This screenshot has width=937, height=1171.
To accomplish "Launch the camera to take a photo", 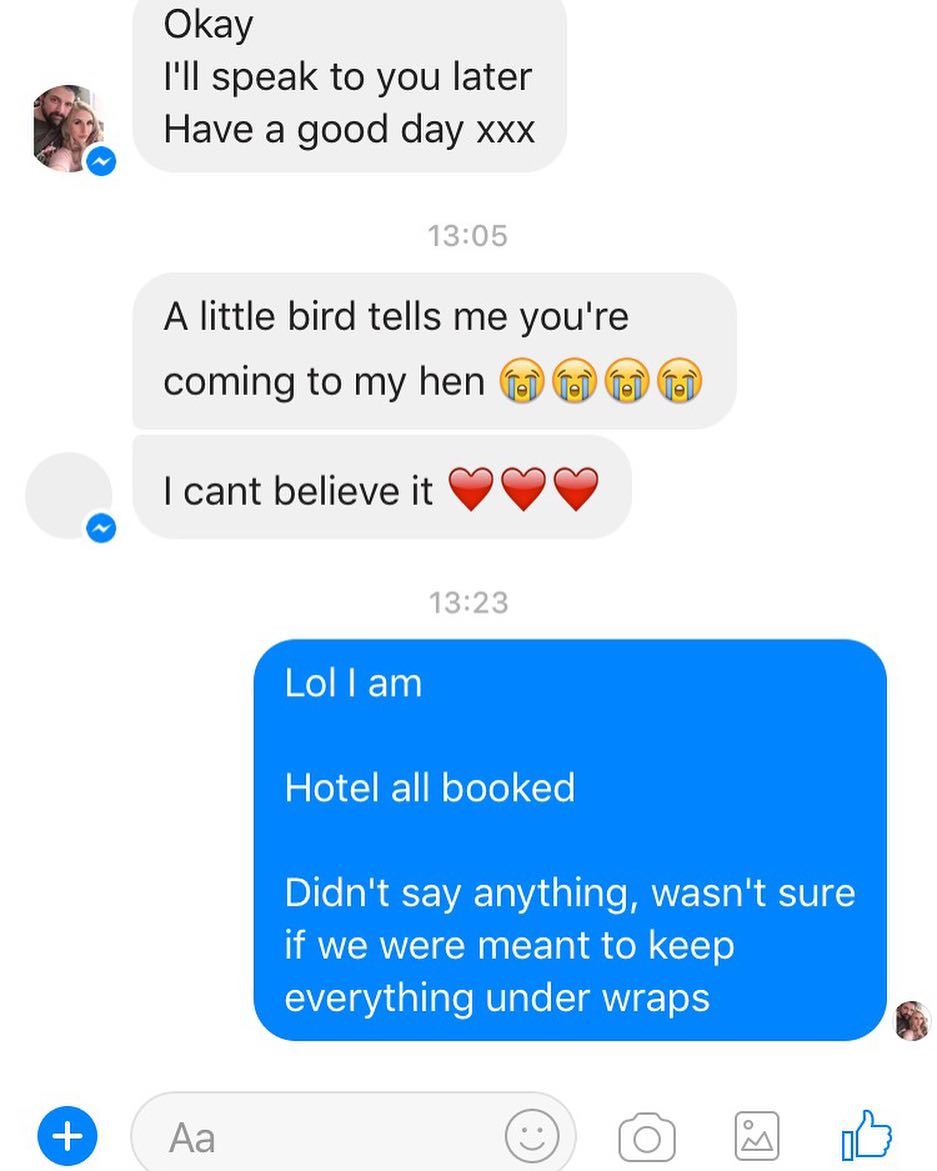I will pos(646,1138).
